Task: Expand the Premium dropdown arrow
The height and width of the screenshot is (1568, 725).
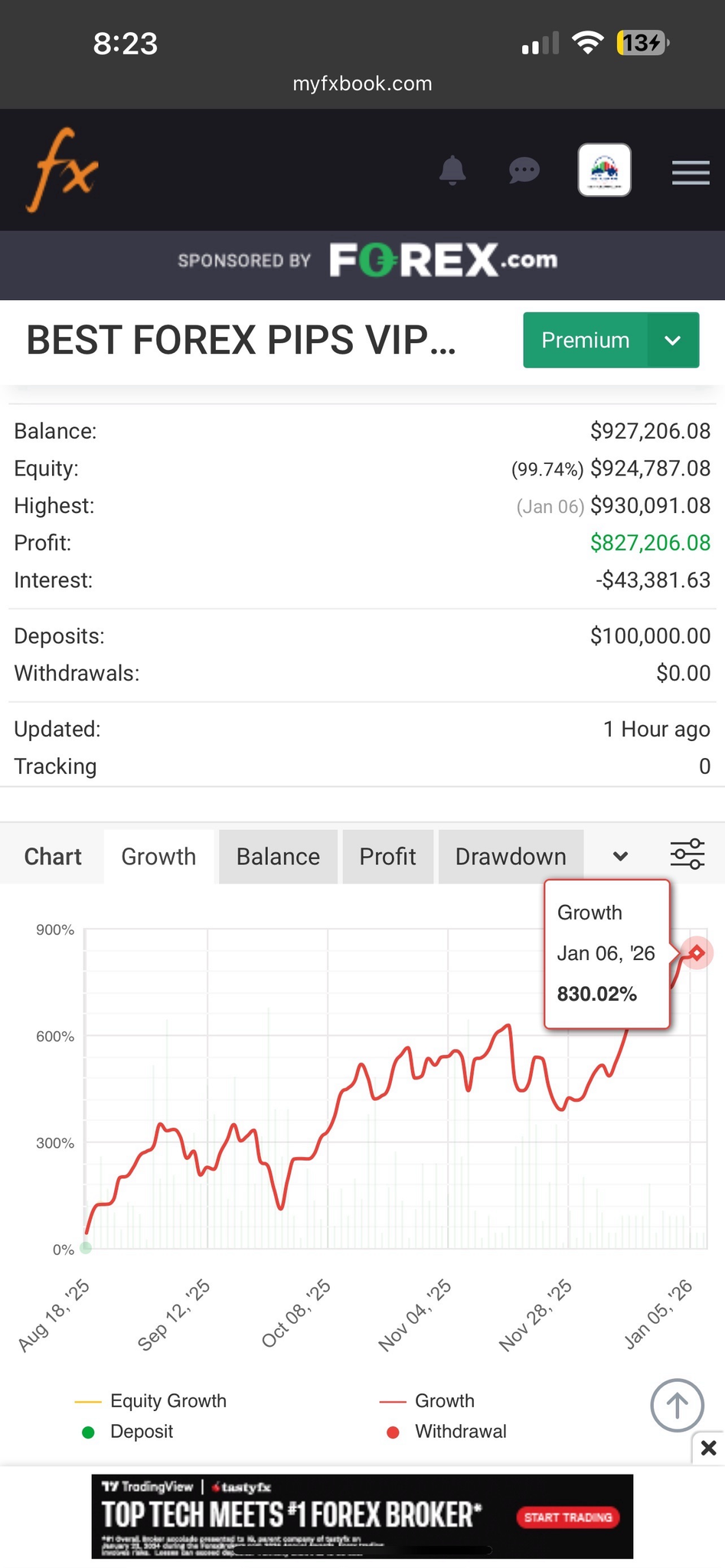Action: (673, 340)
